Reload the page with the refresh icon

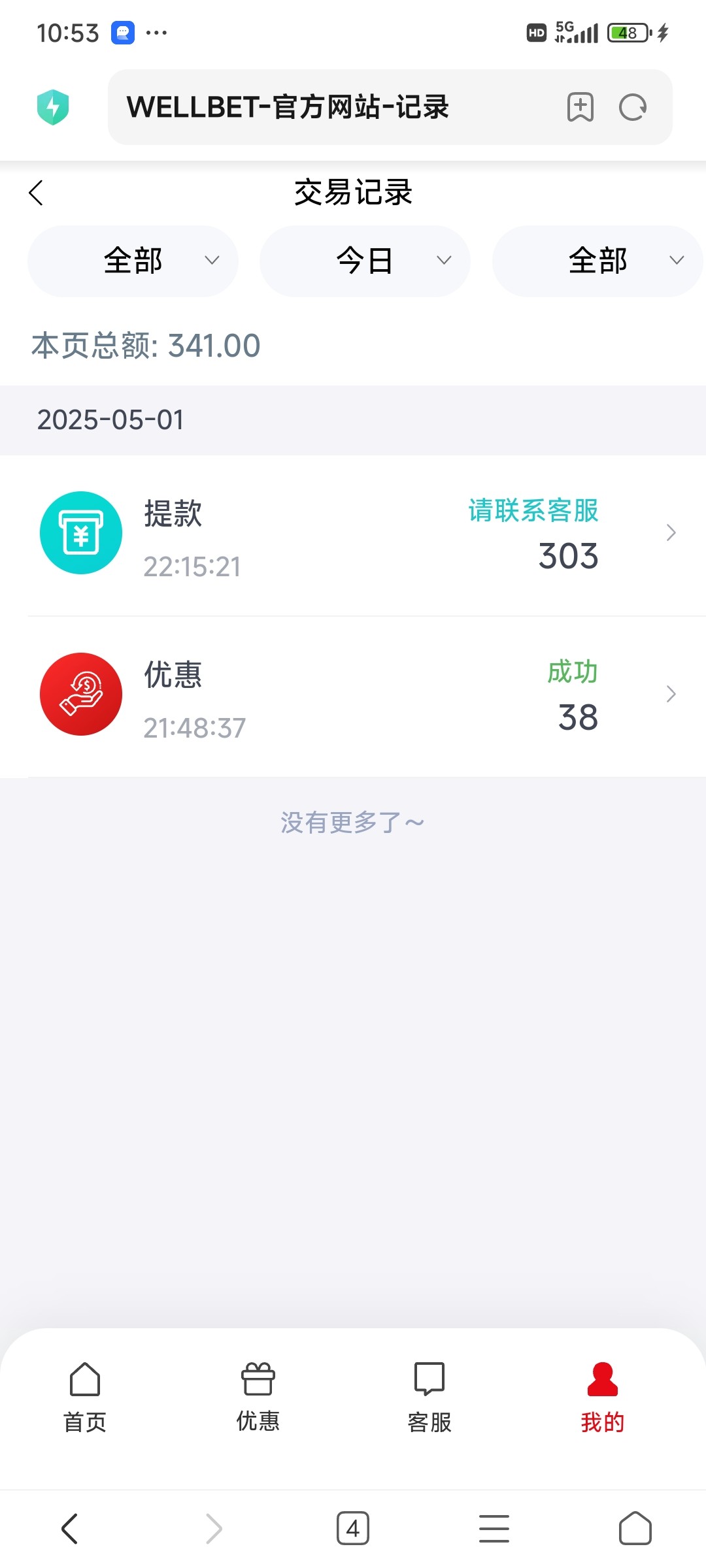(x=633, y=107)
